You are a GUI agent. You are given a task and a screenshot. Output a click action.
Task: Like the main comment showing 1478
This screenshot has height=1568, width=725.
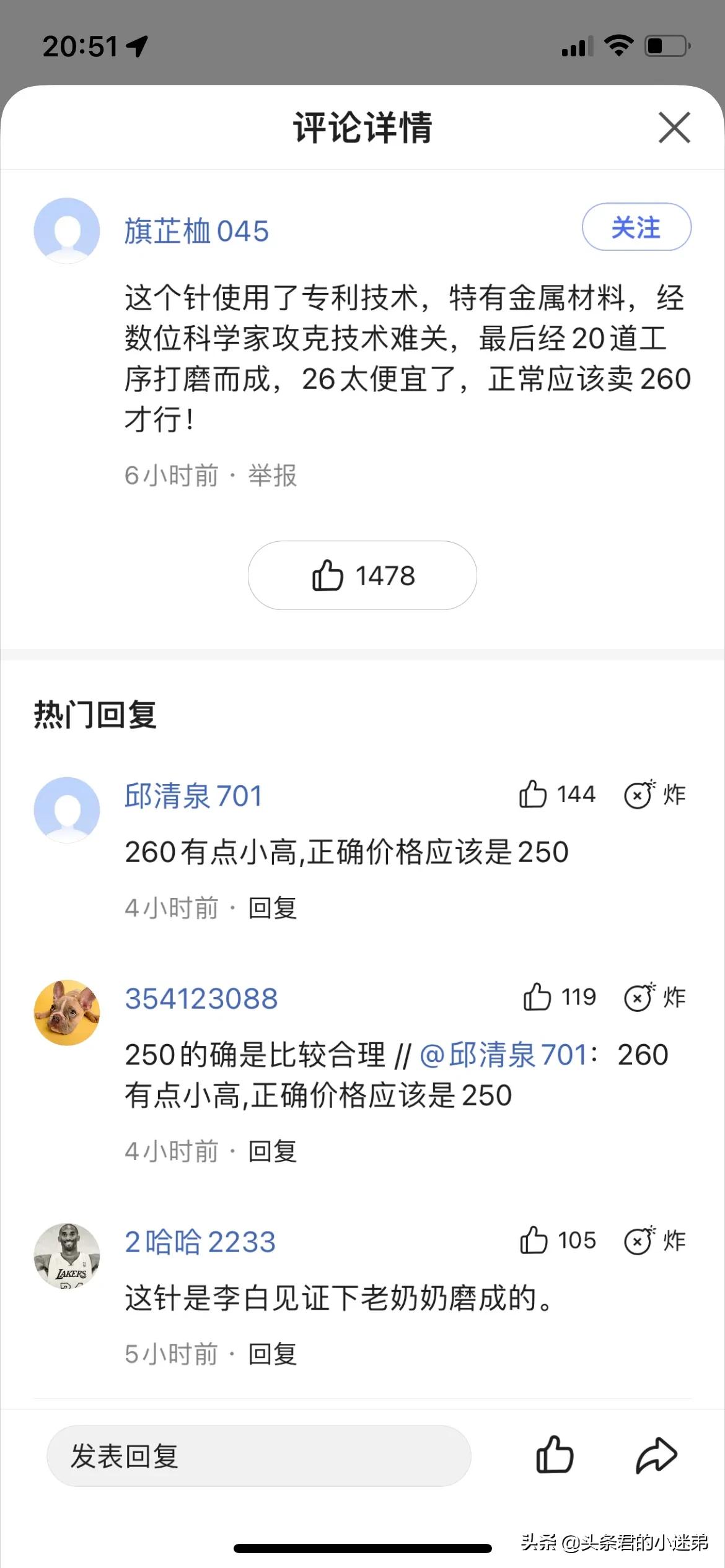click(x=361, y=575)
